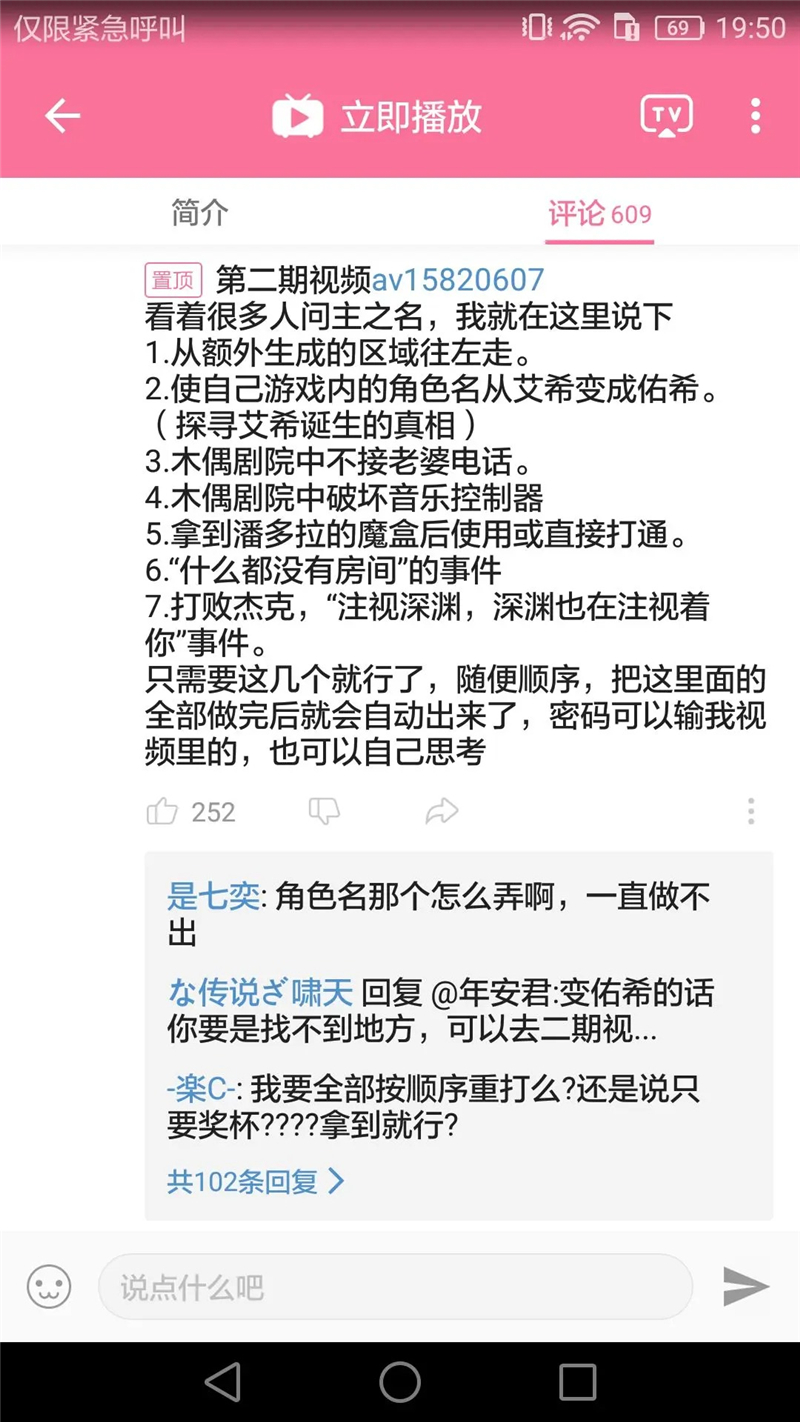The image size is (800, 1422).
Task: Open the video link av15820607
Action: [x=458, y=280]
